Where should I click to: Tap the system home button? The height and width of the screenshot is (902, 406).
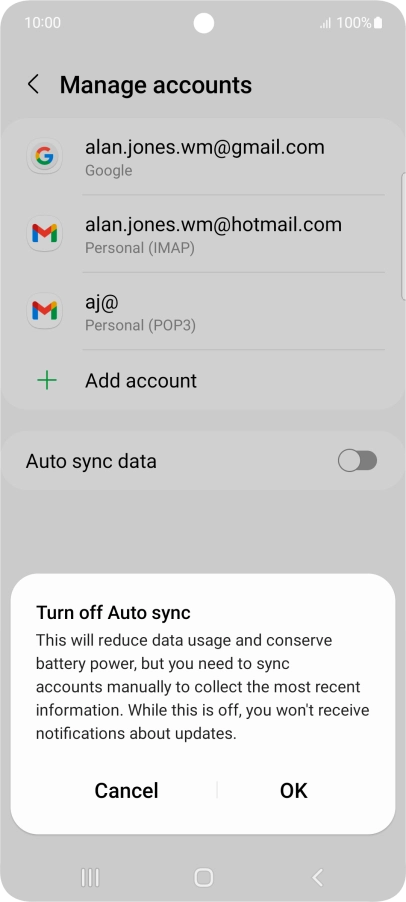tap(204, 877)
